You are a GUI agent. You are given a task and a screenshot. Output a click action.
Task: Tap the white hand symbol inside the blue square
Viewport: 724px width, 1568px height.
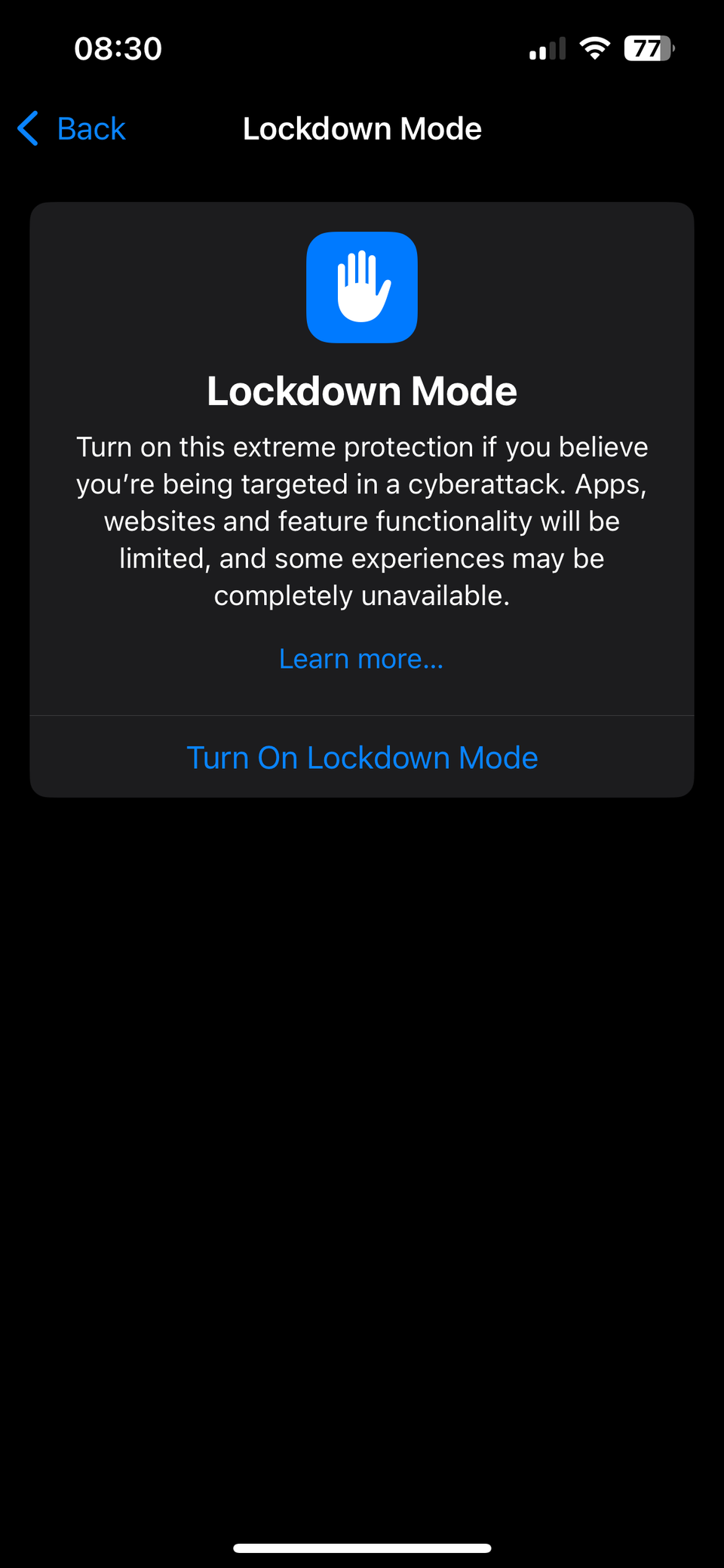pyautogui.click(x=361, y=287)
